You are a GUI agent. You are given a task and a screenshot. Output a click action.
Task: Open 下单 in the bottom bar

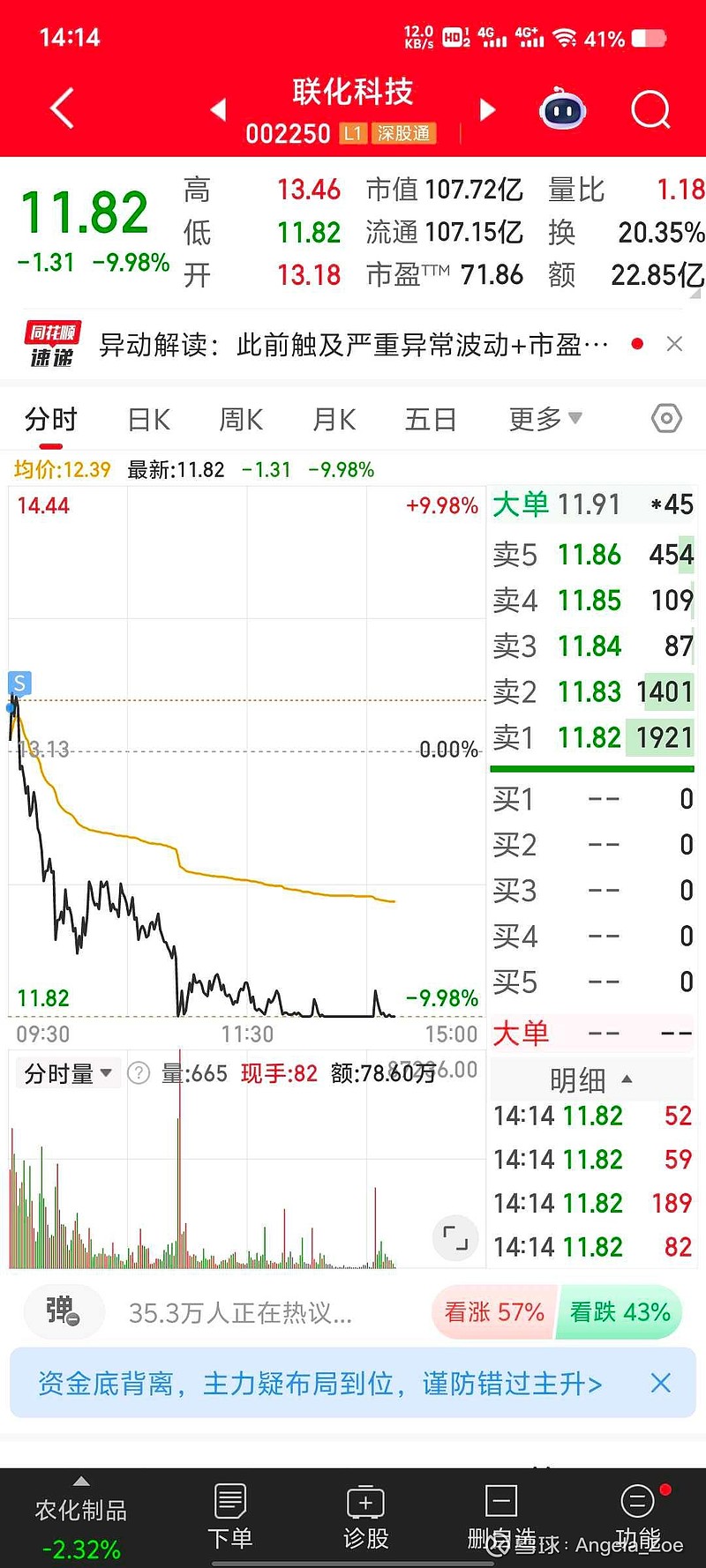click(229, 1518)
